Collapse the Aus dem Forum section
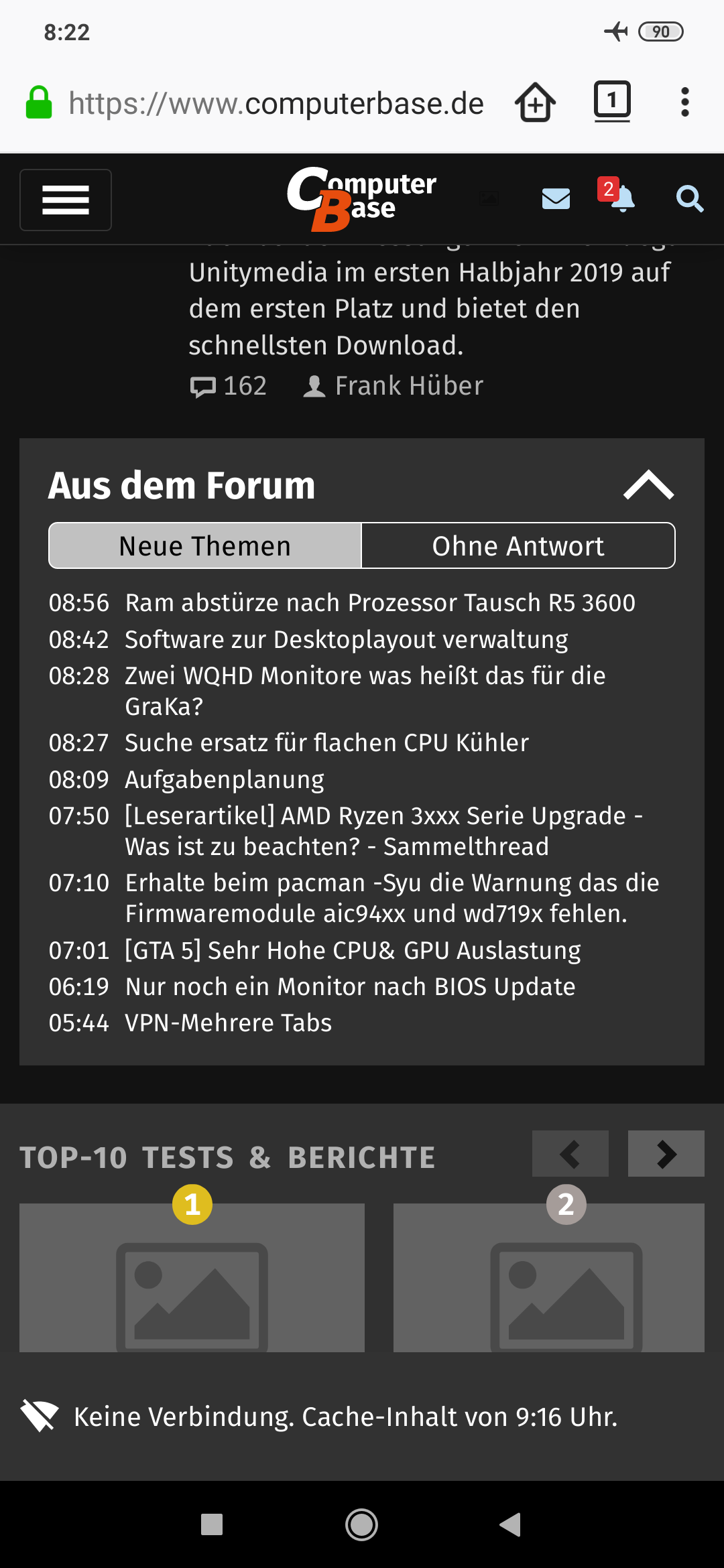 (648, 485)
